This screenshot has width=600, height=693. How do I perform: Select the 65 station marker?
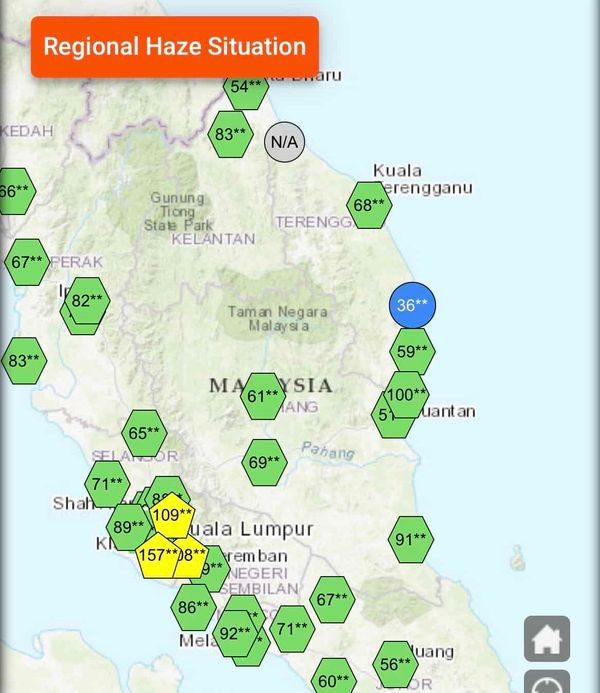(144, 433)
